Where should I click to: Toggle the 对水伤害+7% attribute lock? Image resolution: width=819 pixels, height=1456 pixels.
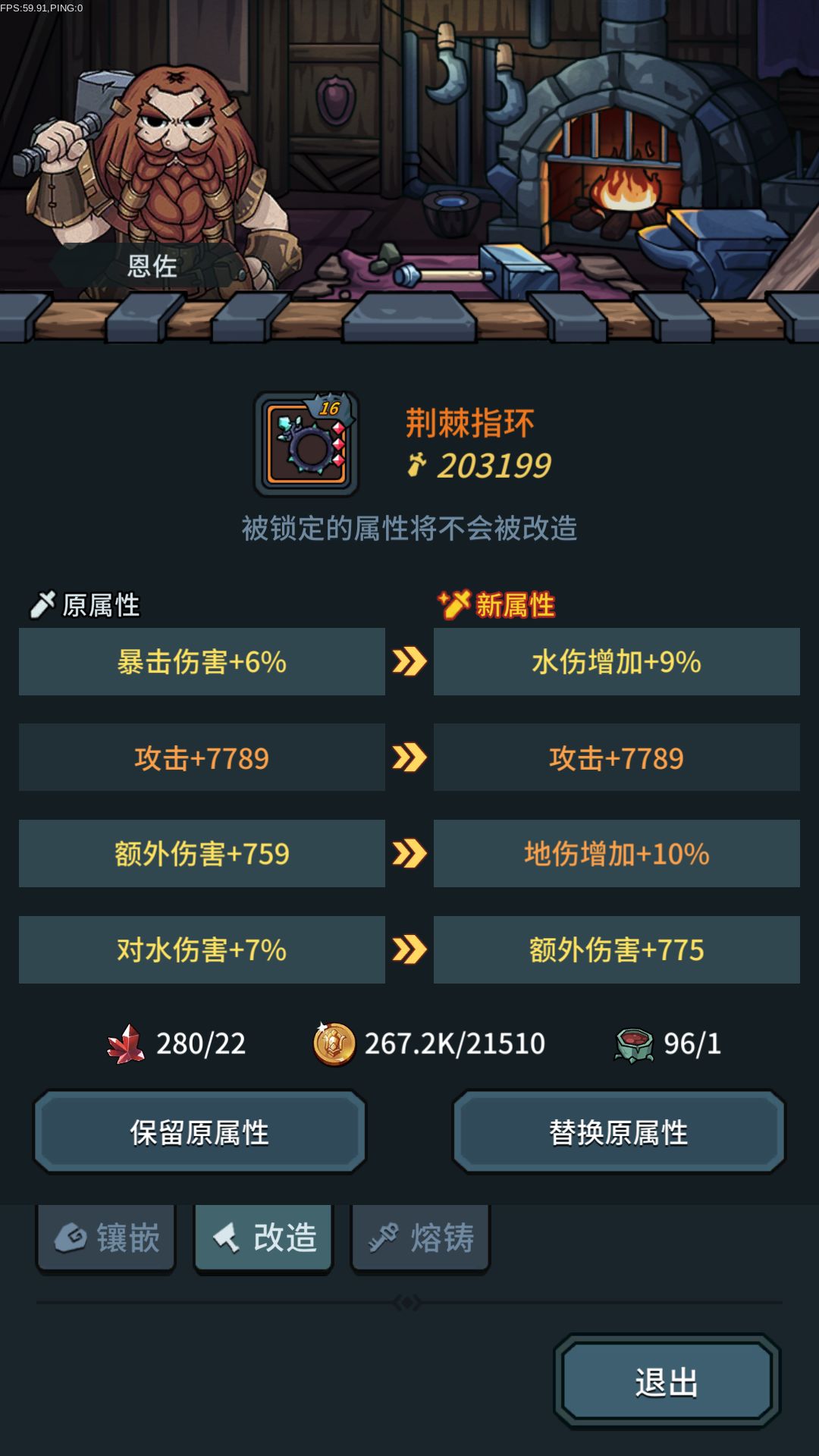coord(200,949)
